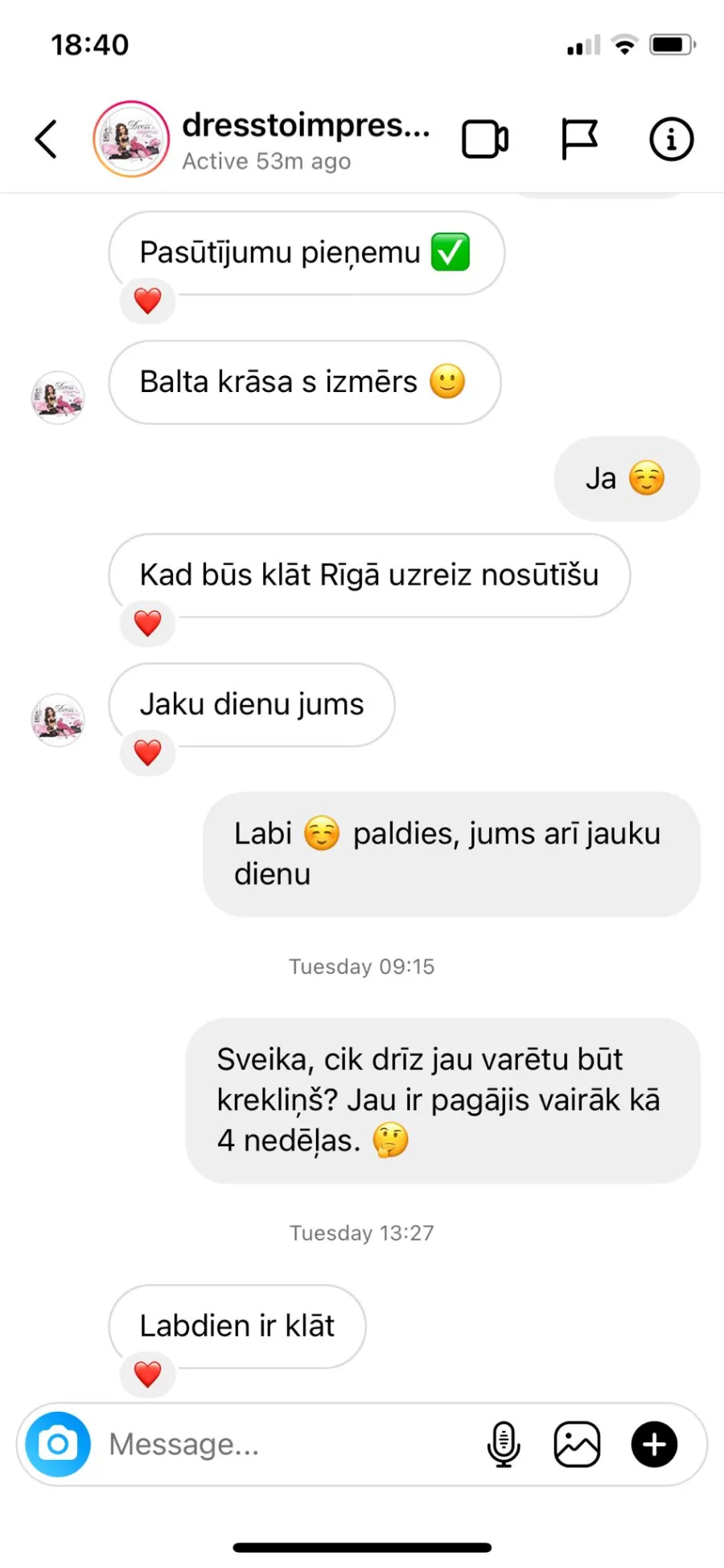Record a voice message with microphone
Screen dimensions: 724x1568
pos(504,1444)
